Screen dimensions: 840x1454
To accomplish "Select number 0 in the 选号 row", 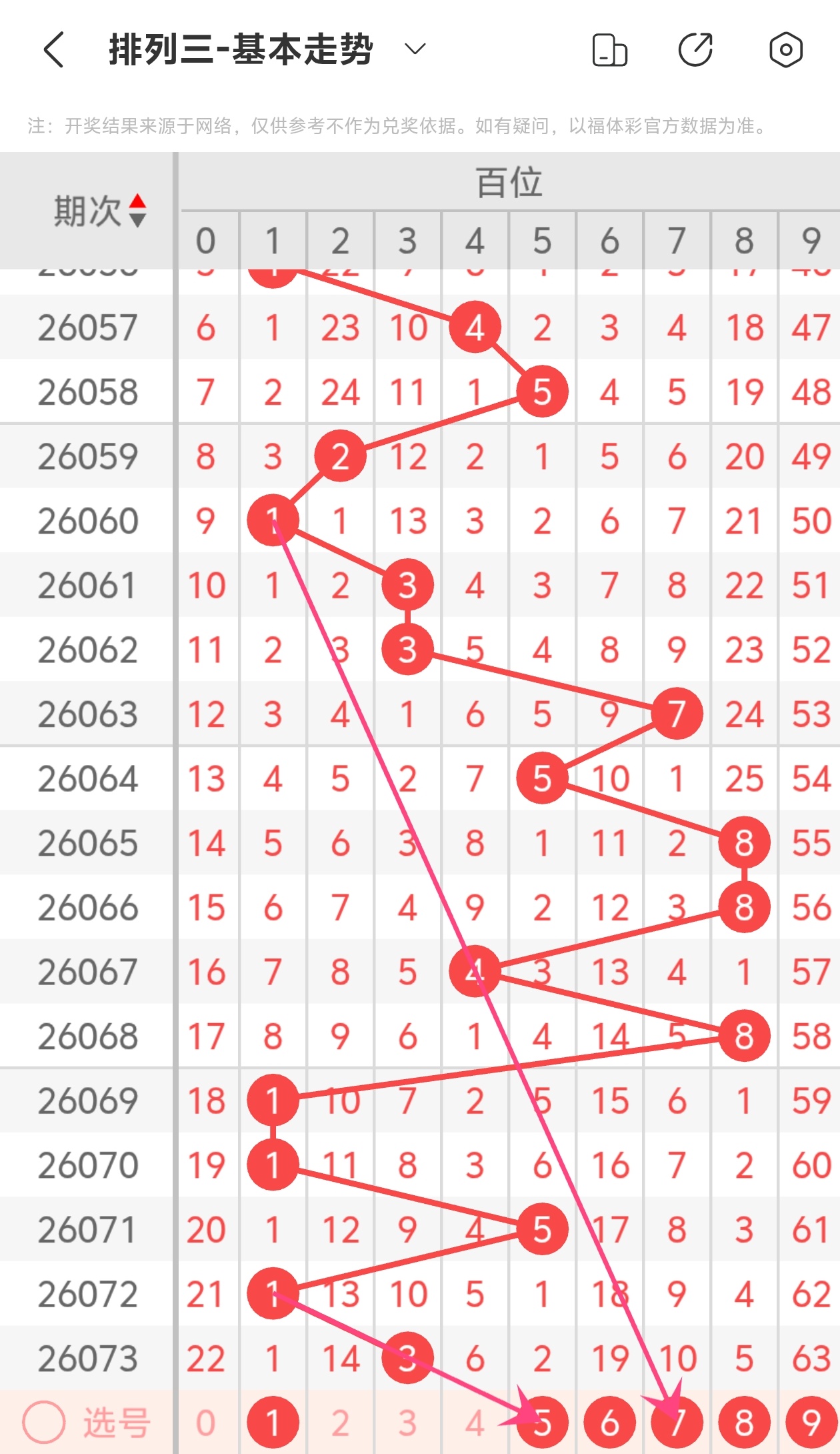I will pyautogui.click(x=206, y=1423).
